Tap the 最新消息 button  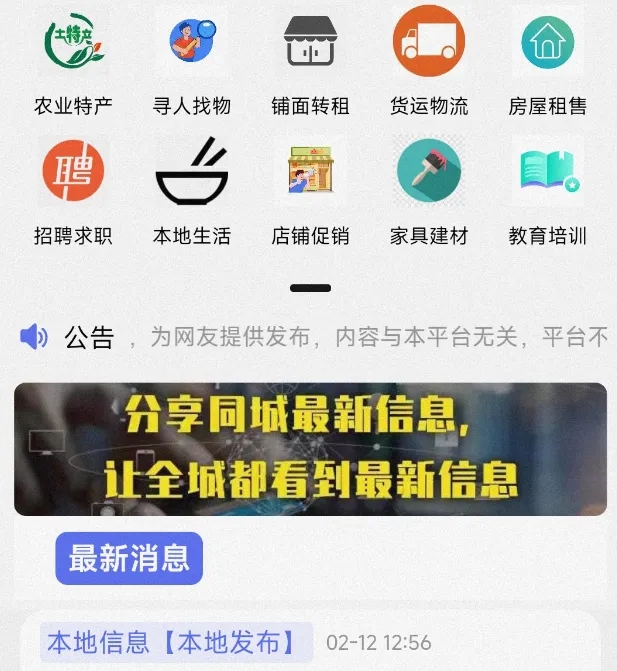click(129, 558)
